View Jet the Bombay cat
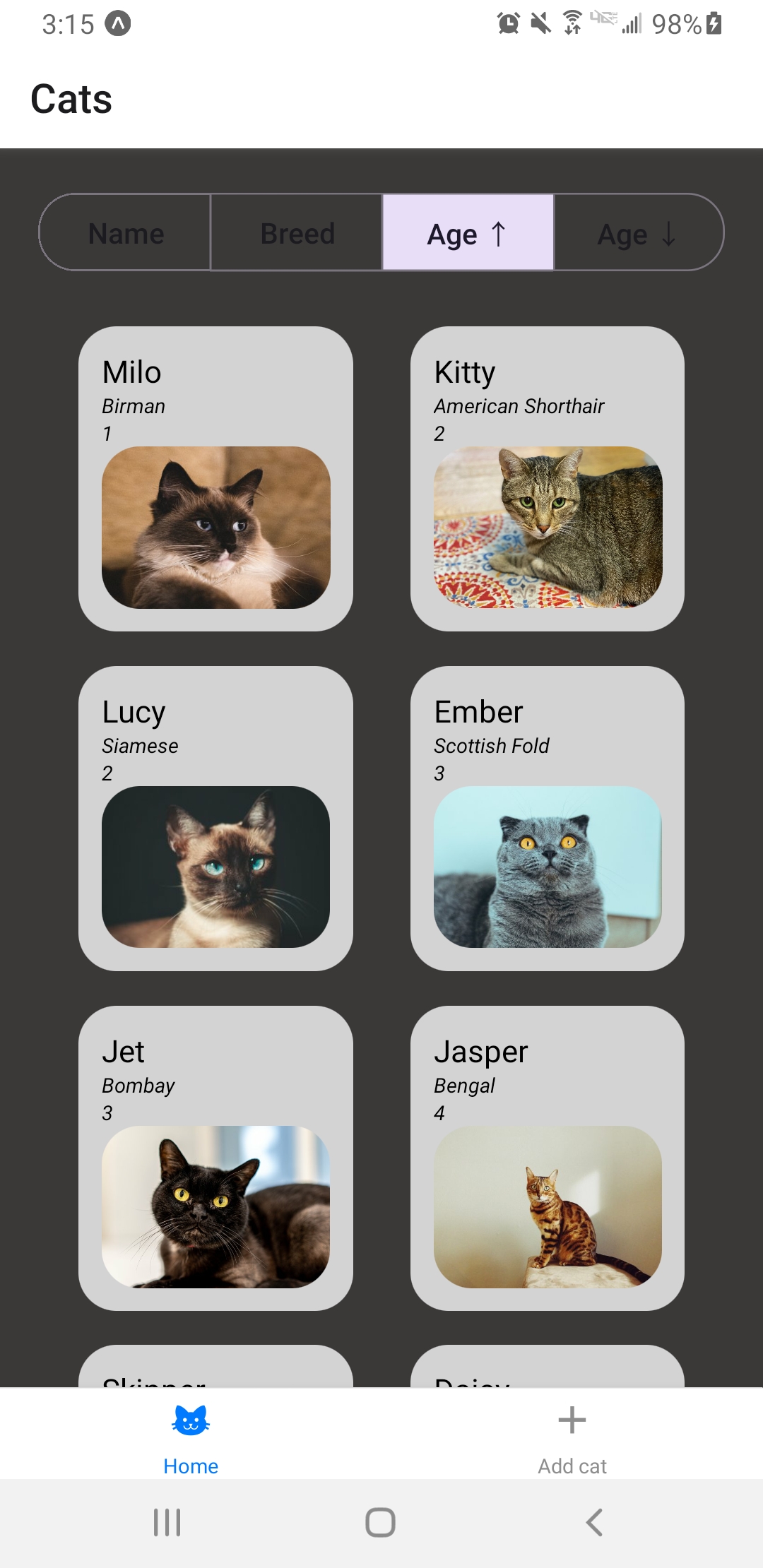This screenshot has height=1568, width=763. pyautogui.click(x=215, y=1158)
